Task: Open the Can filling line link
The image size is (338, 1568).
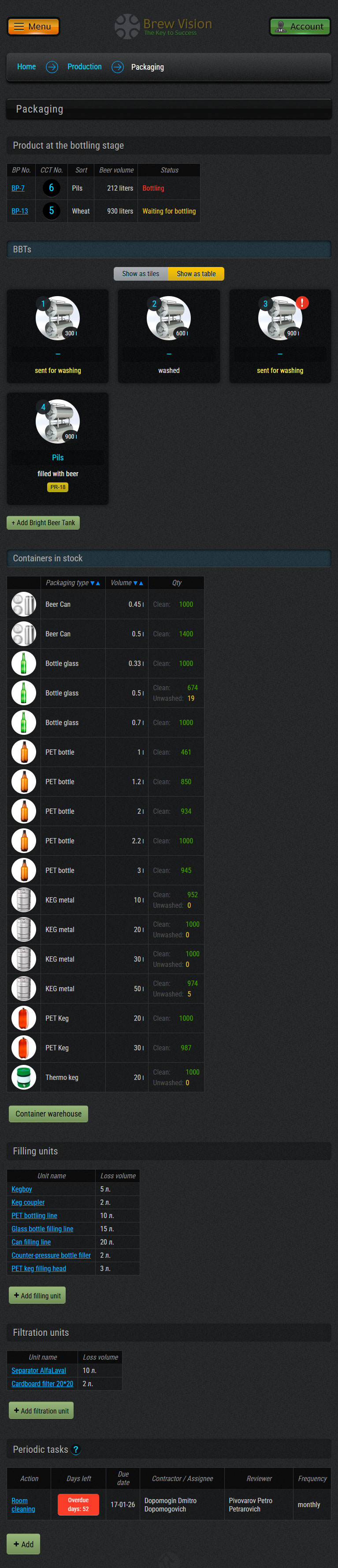Action: click(31, 1242)
